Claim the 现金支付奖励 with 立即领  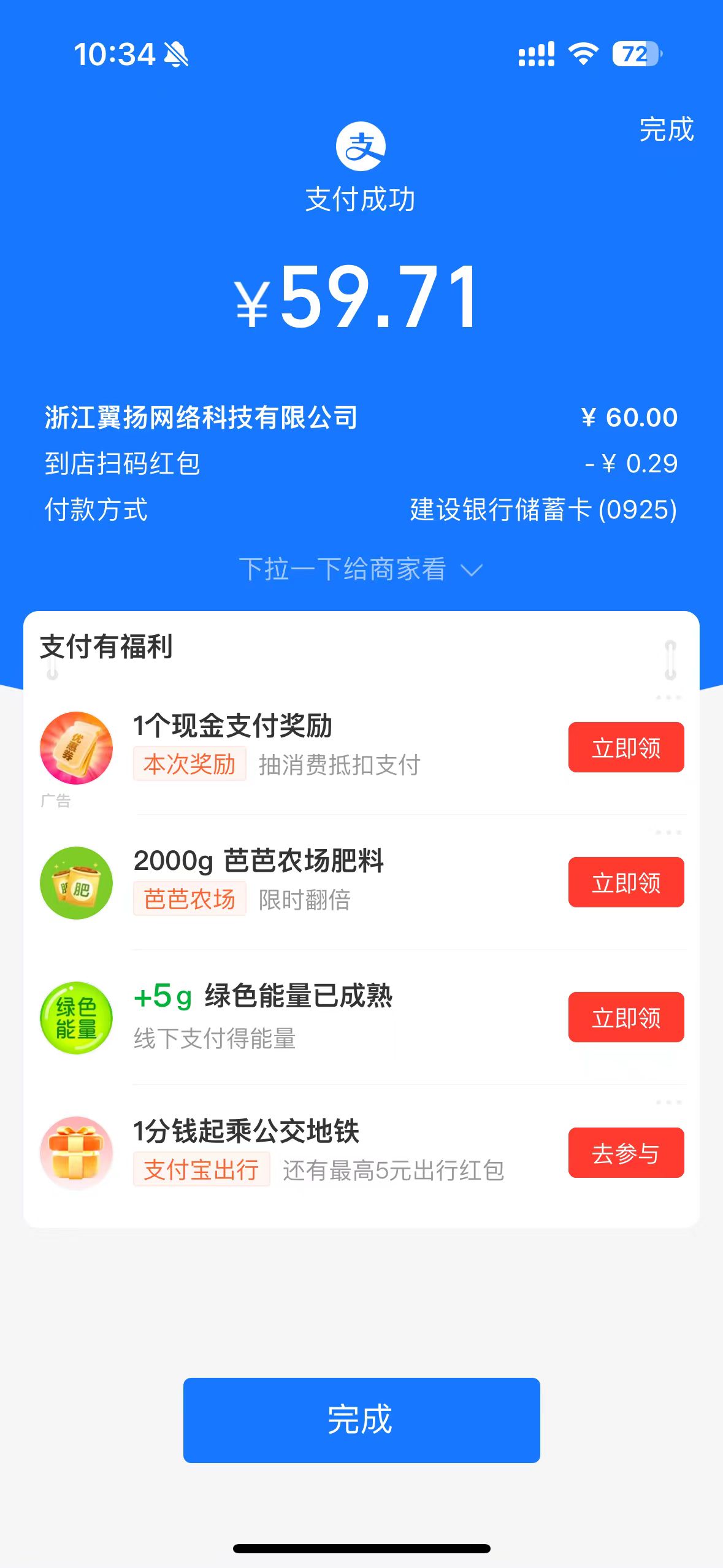click(x=625, y=747)
